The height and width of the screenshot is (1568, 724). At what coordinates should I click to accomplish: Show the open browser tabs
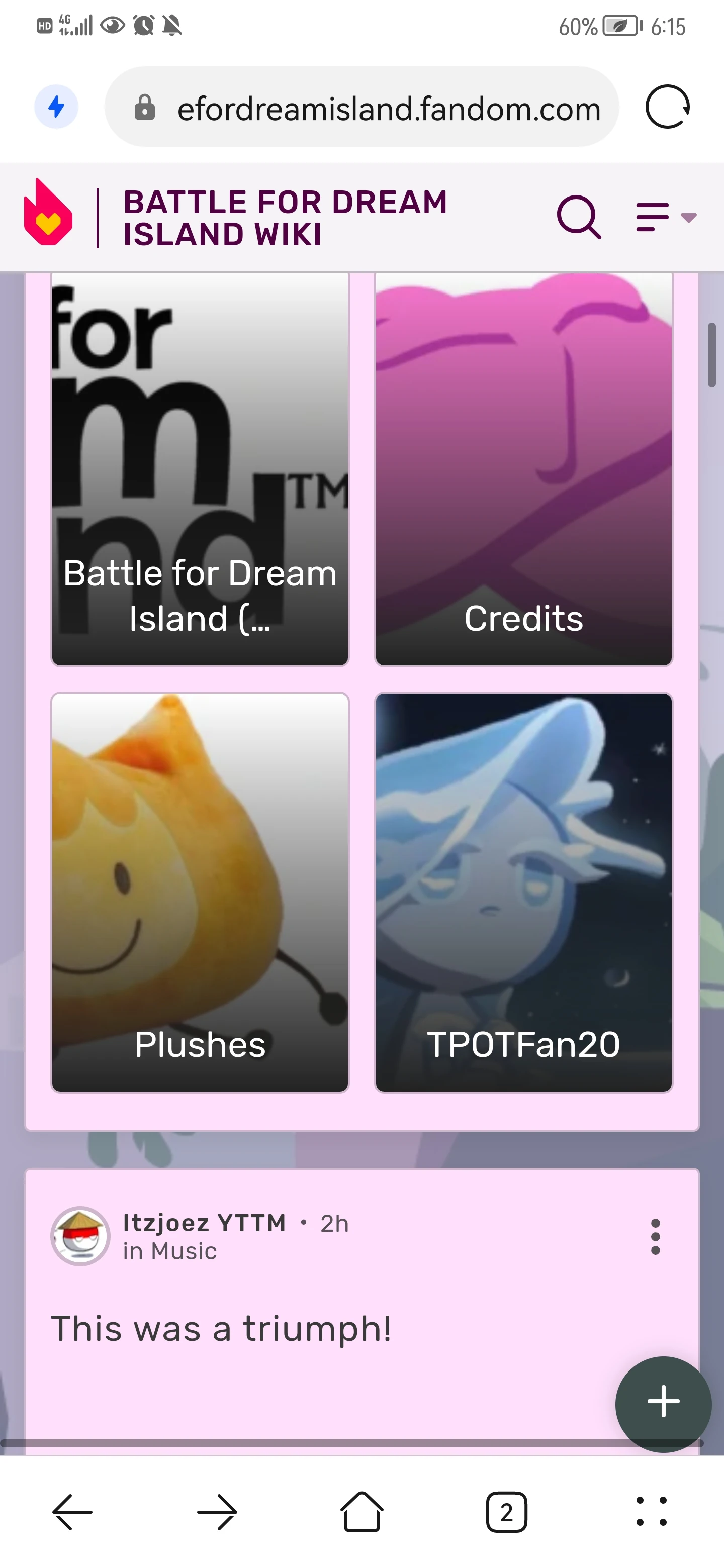pos(507,1511)
